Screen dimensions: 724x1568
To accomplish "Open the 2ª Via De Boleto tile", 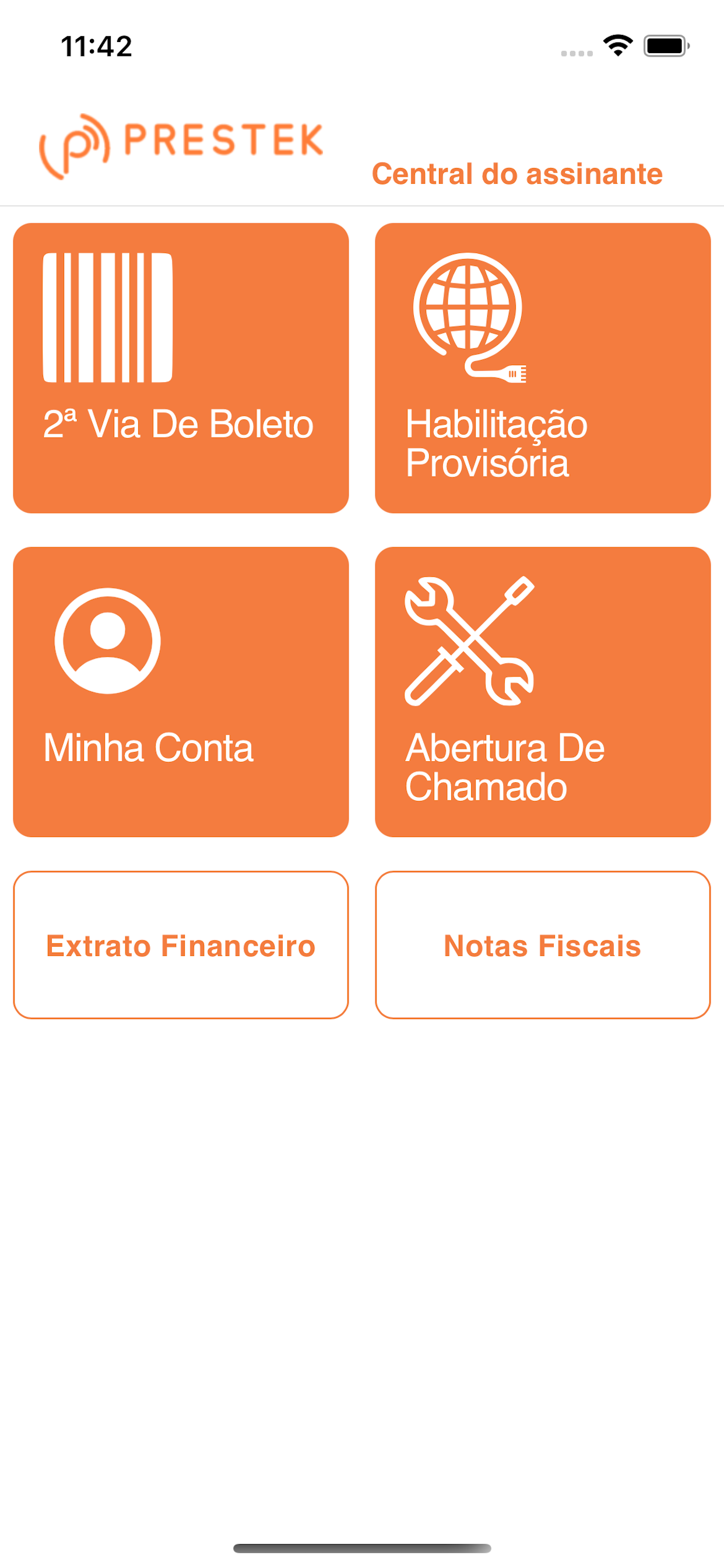I will (x=181, y=367).
